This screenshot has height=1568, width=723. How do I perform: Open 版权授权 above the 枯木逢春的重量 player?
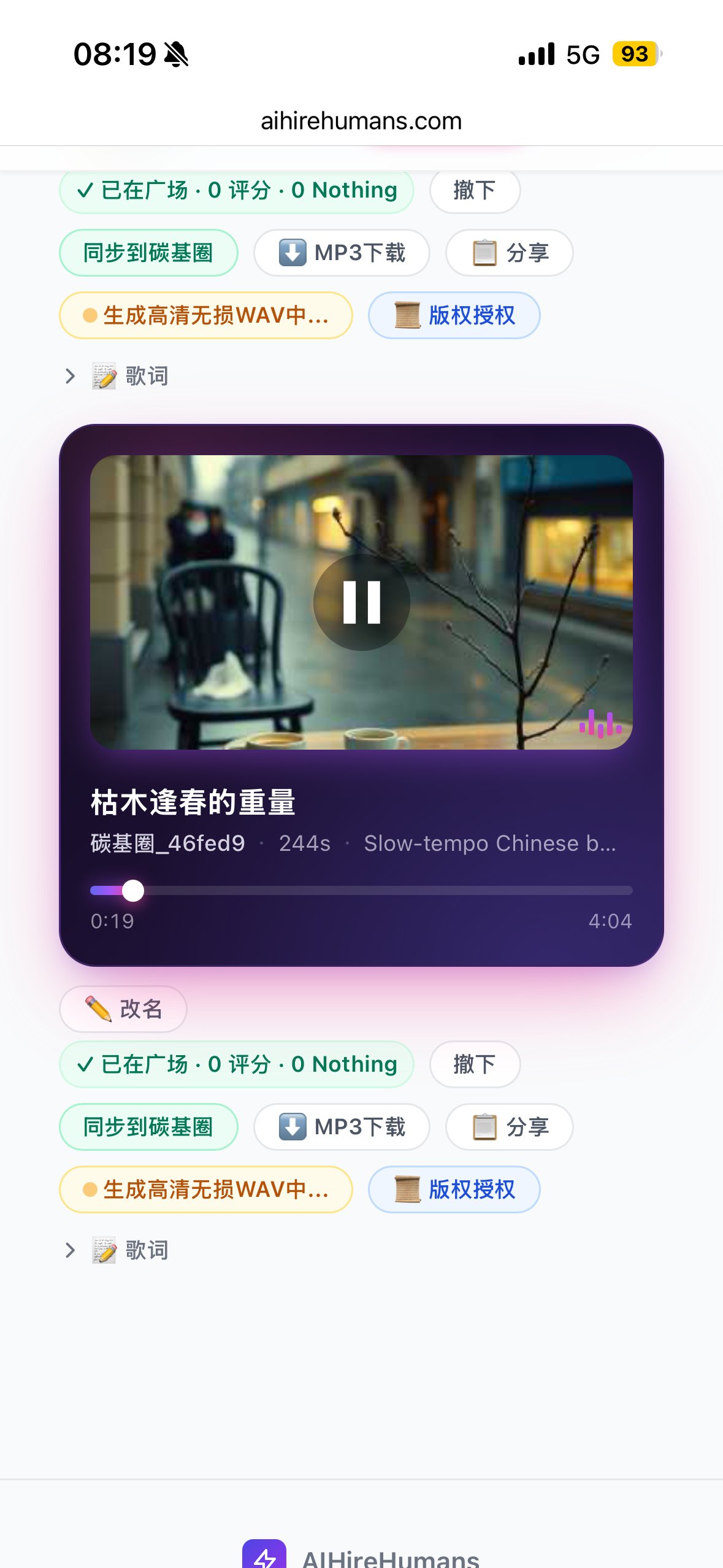click(x=454, y=315)
